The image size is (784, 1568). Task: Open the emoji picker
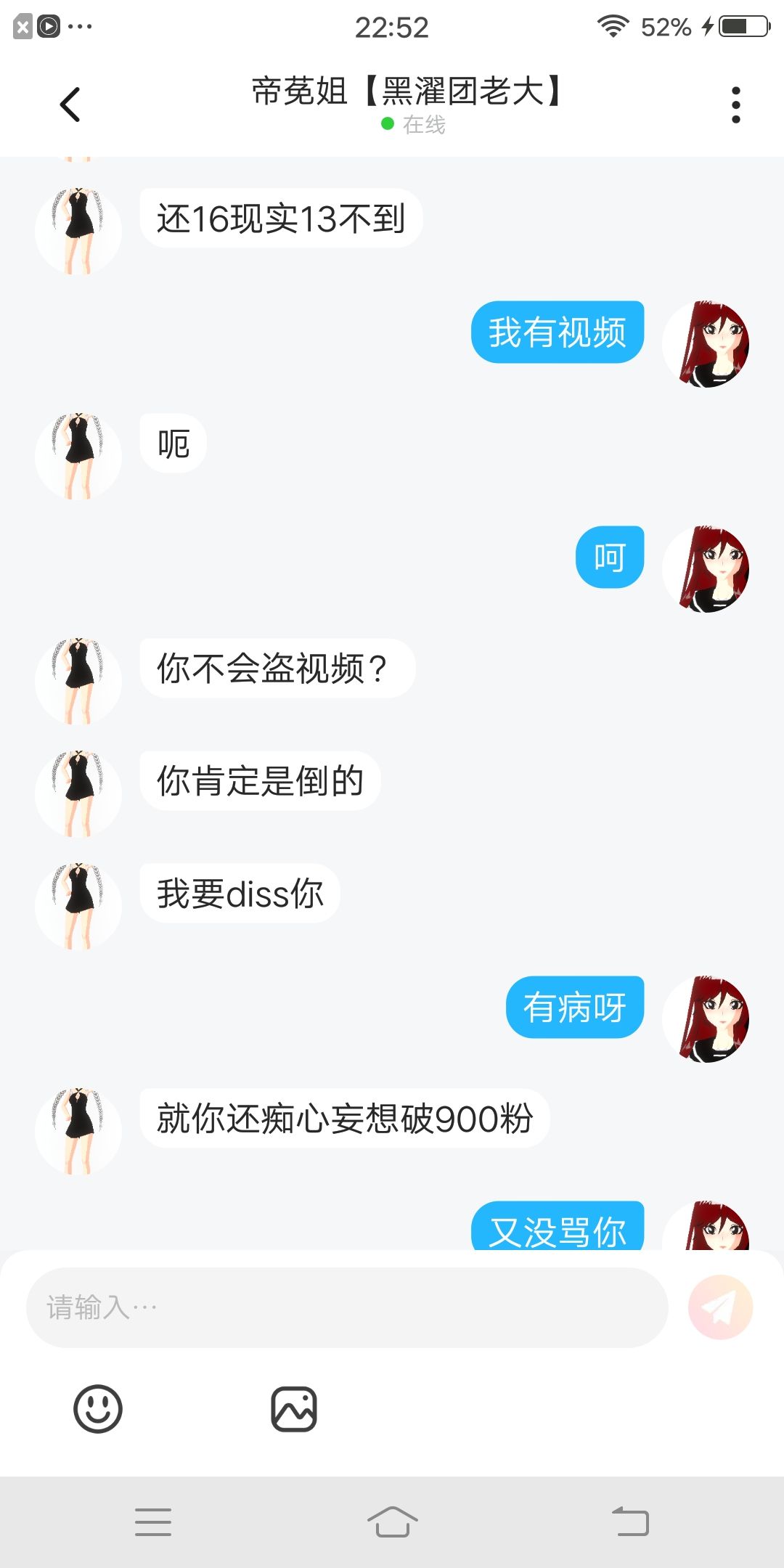pos(98,1408)
